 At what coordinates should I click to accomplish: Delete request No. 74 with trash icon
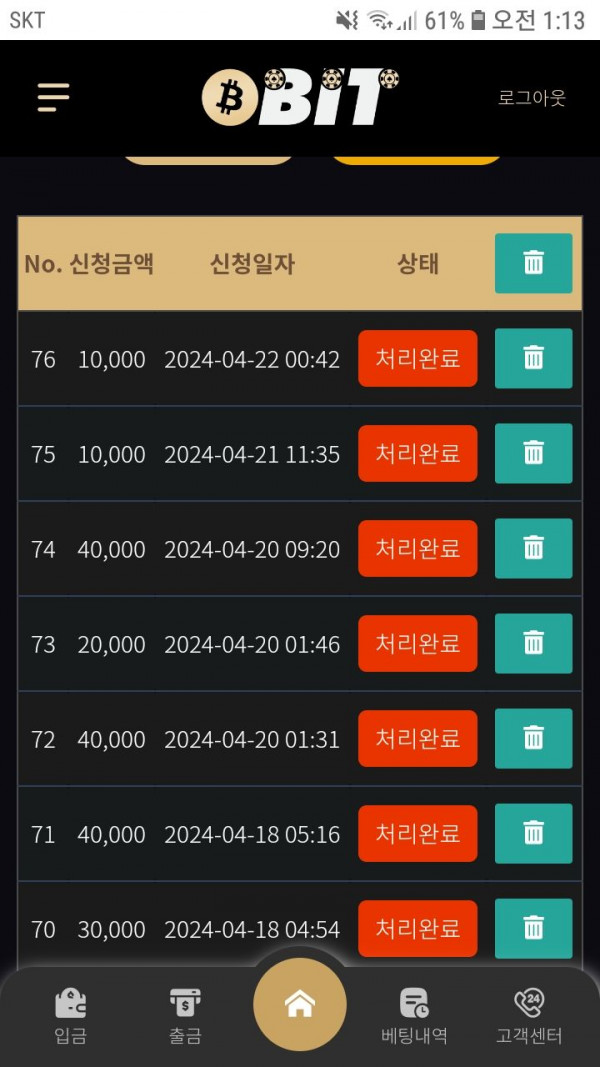pyautogui.click(x=533, y=548)
